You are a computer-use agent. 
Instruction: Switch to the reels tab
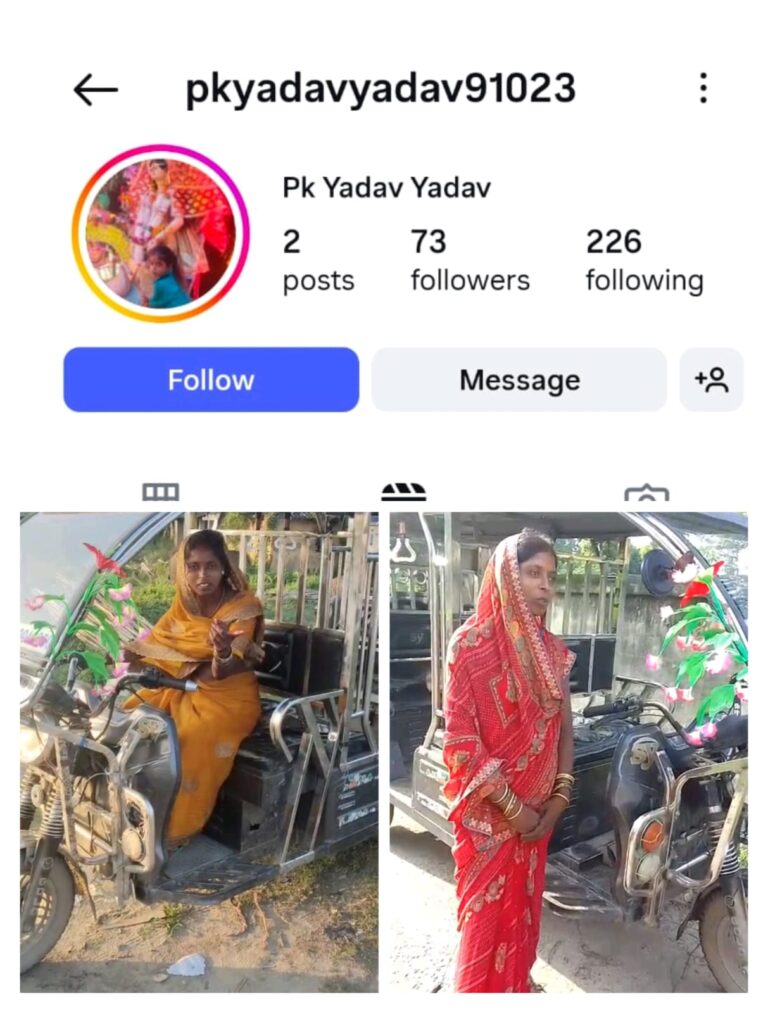point(403,491)
